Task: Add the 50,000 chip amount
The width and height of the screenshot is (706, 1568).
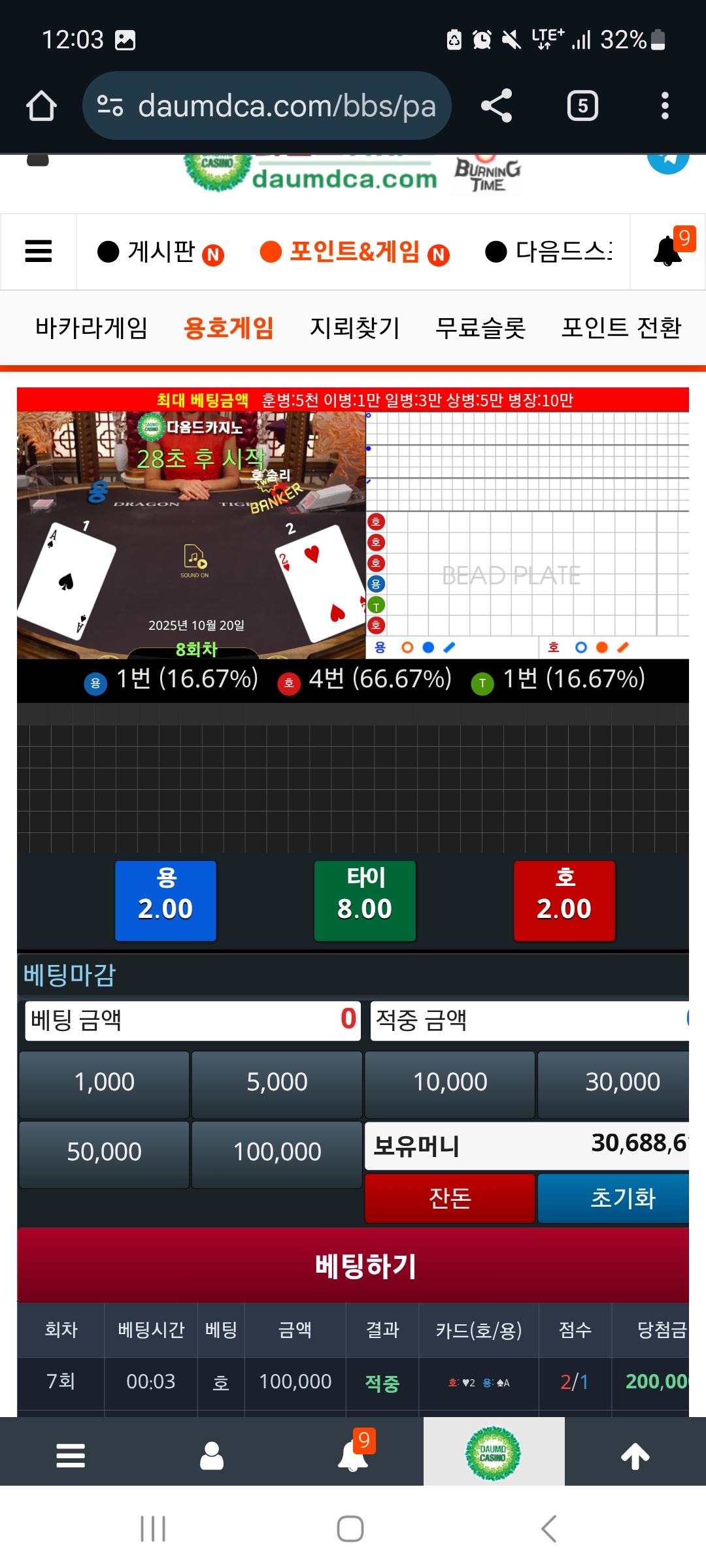Action: [x=104, y=1152]
